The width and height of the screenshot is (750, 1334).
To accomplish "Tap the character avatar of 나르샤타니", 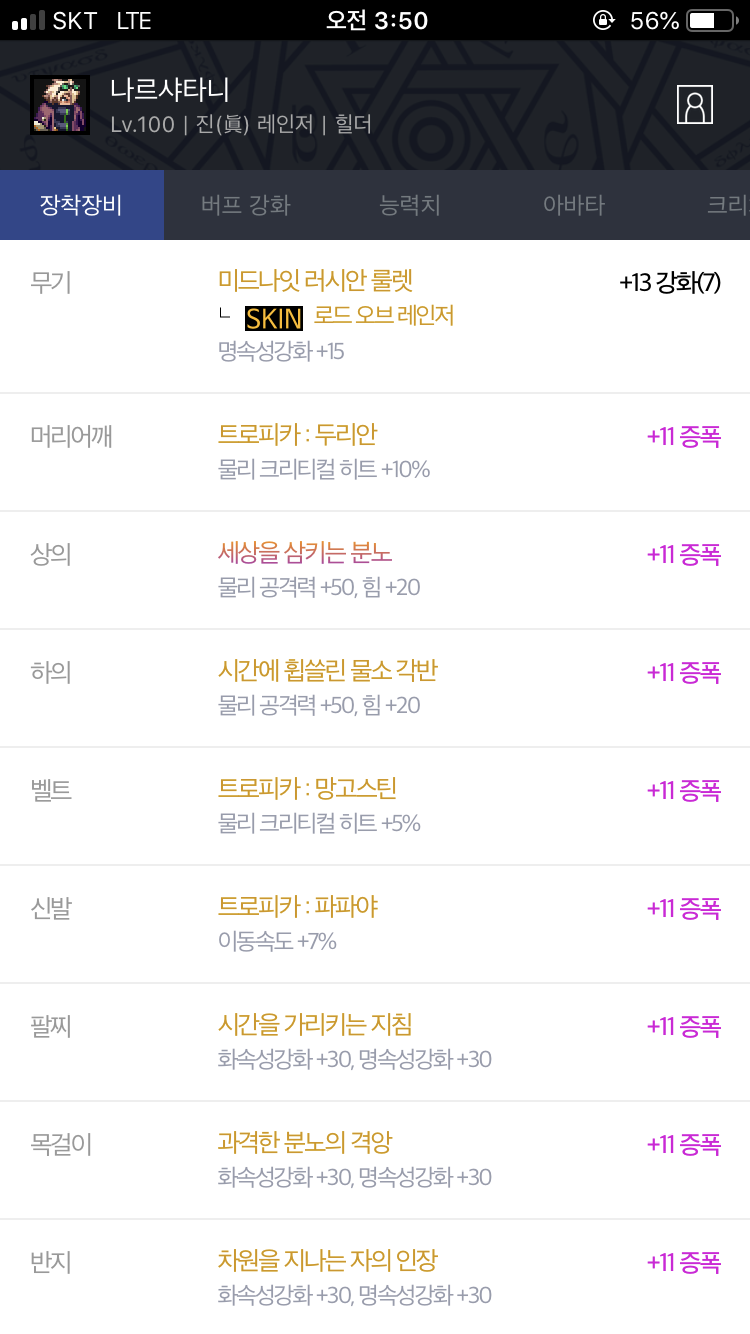I will pos(60,104).
